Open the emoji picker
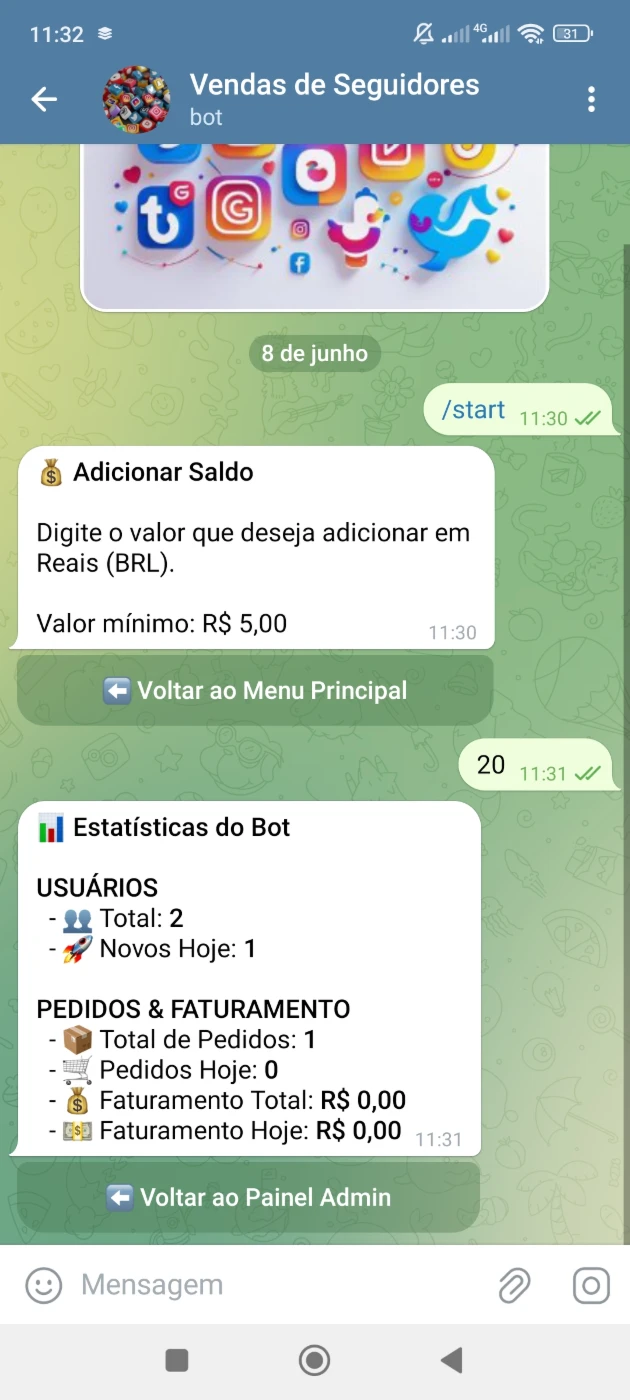 (x=43, y=1285)
